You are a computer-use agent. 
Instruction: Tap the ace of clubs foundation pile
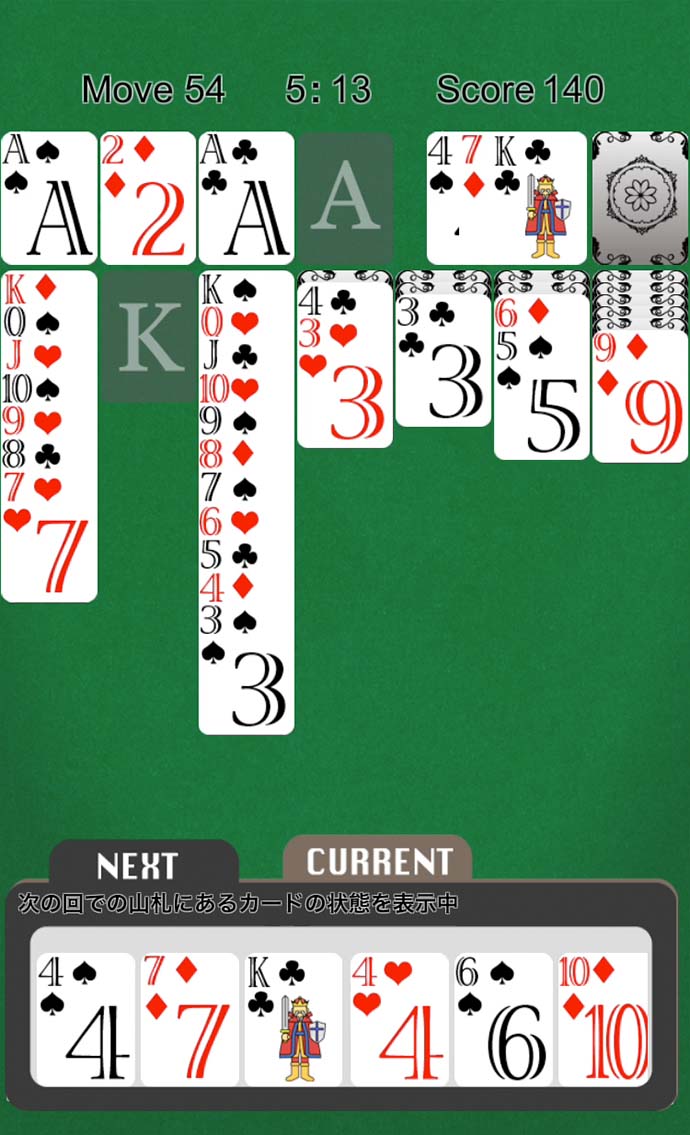(246, 198)
